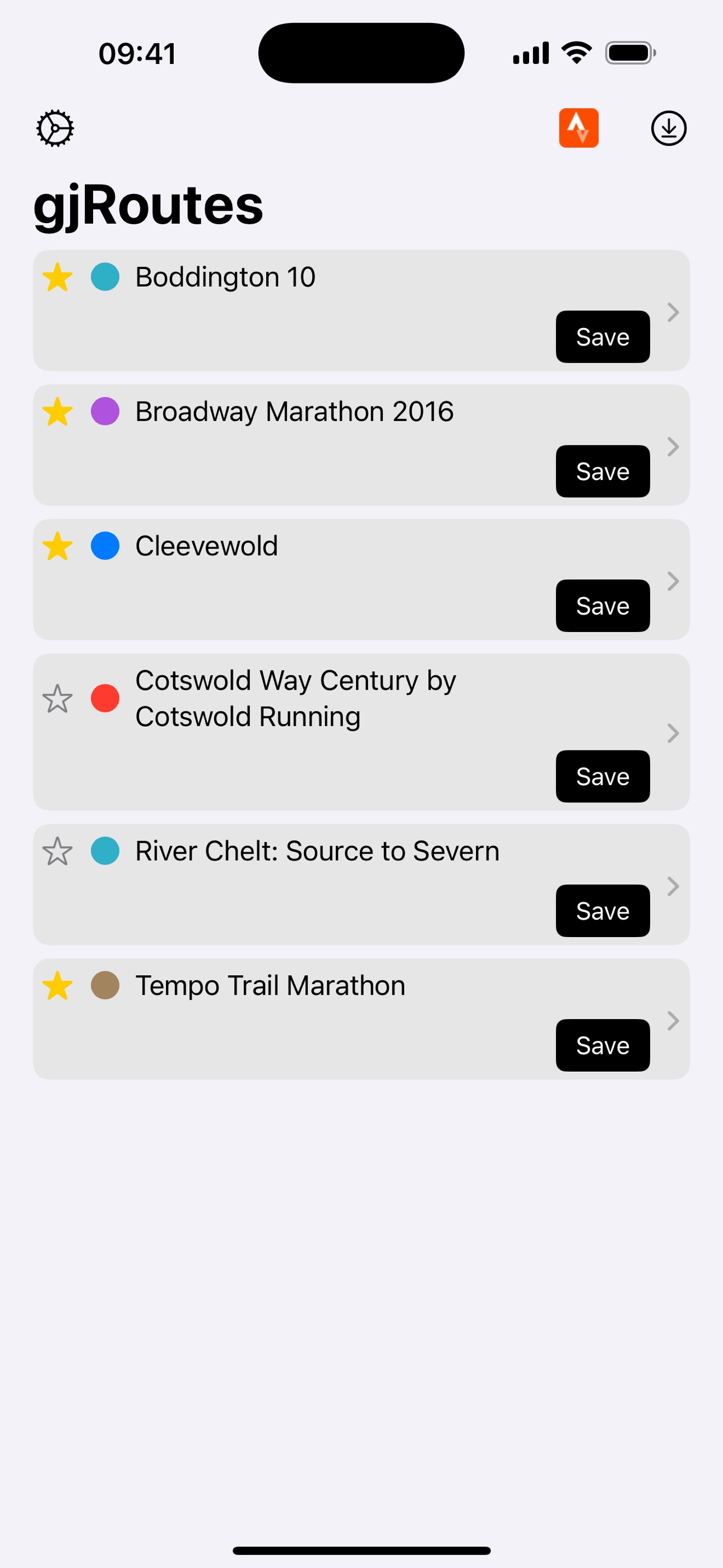Tap the brown dot next to Tempo Trail Marathon

[105, 985]
